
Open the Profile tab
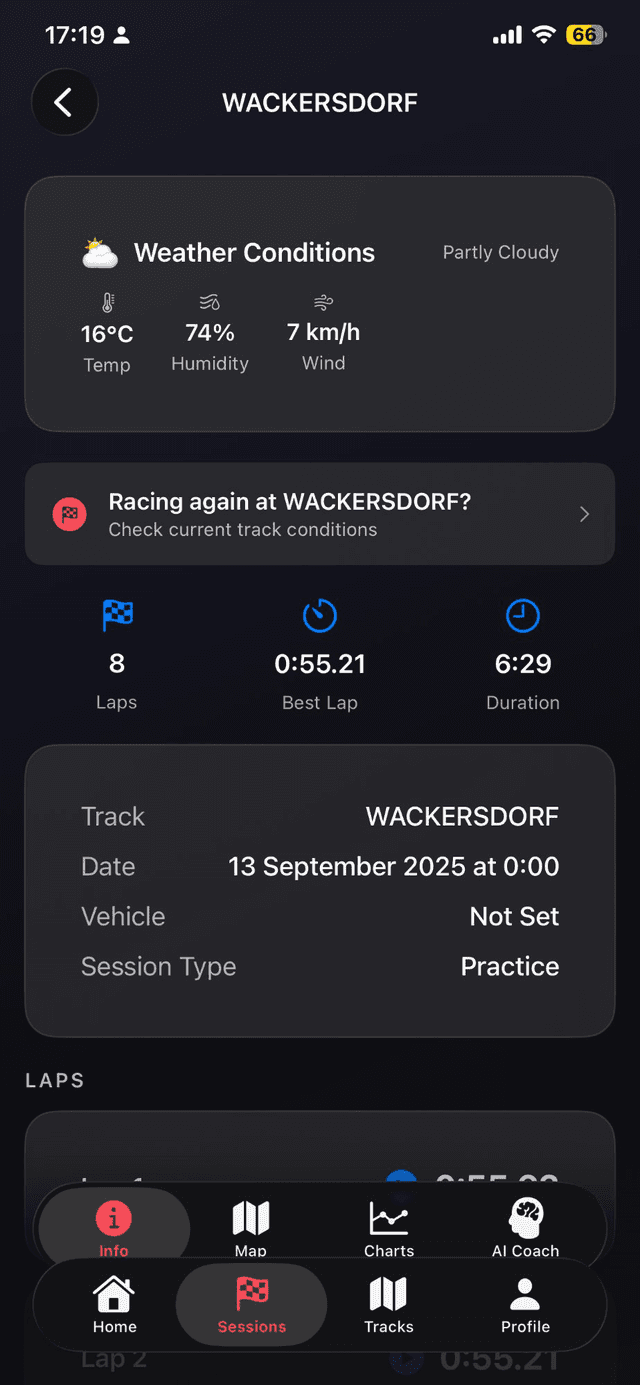coord(526,1305)
